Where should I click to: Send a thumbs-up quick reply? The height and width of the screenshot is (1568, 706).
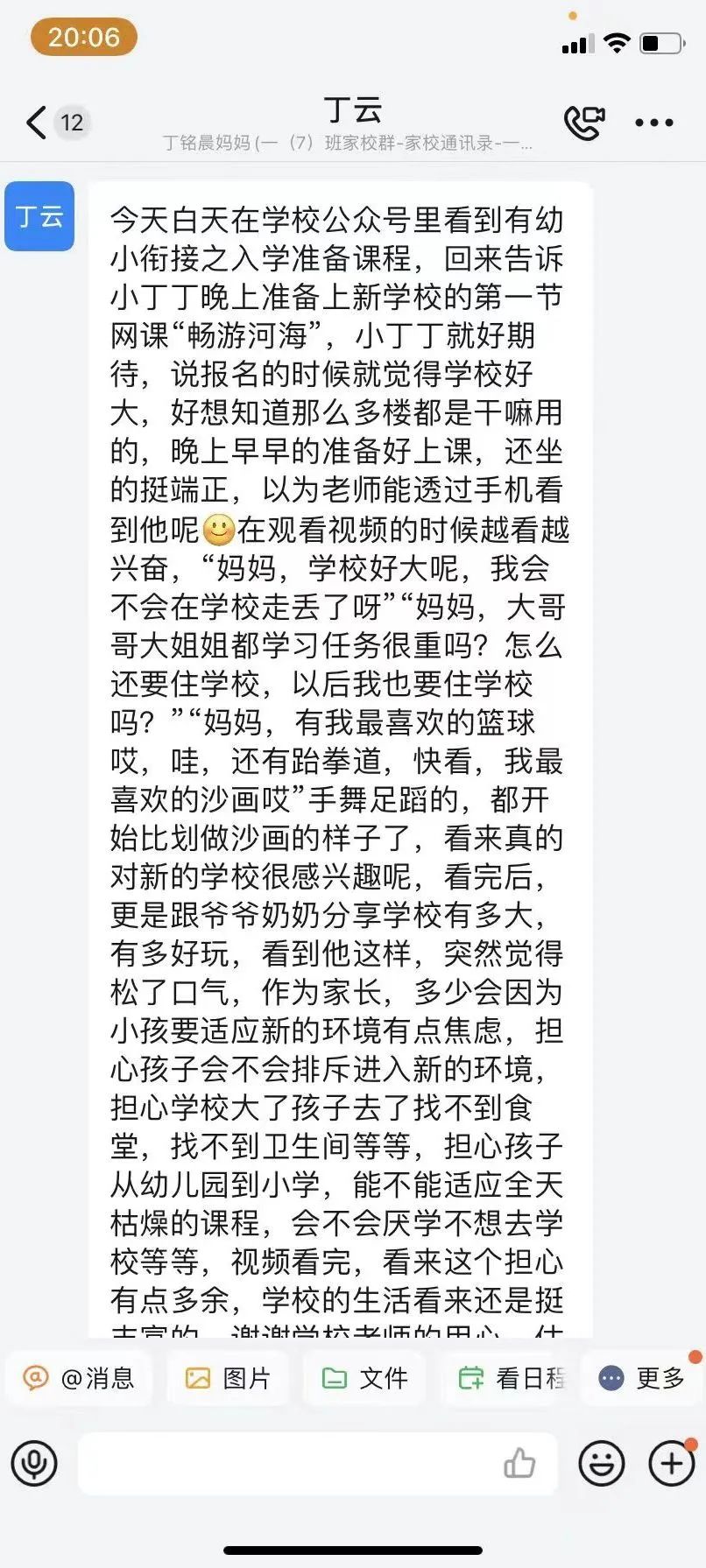coord(519,1463)
